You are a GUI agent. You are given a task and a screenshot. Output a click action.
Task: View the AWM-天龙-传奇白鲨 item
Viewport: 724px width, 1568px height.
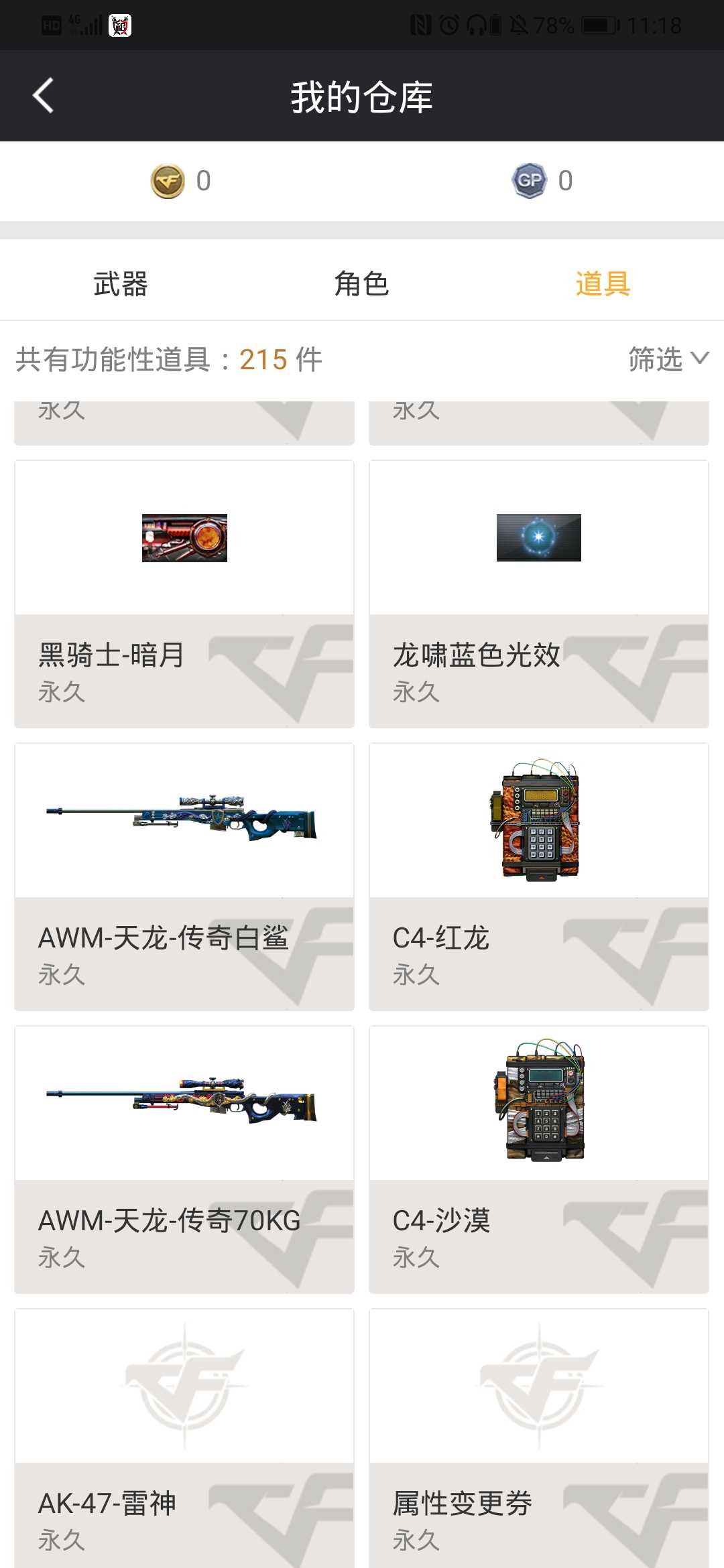184,876
